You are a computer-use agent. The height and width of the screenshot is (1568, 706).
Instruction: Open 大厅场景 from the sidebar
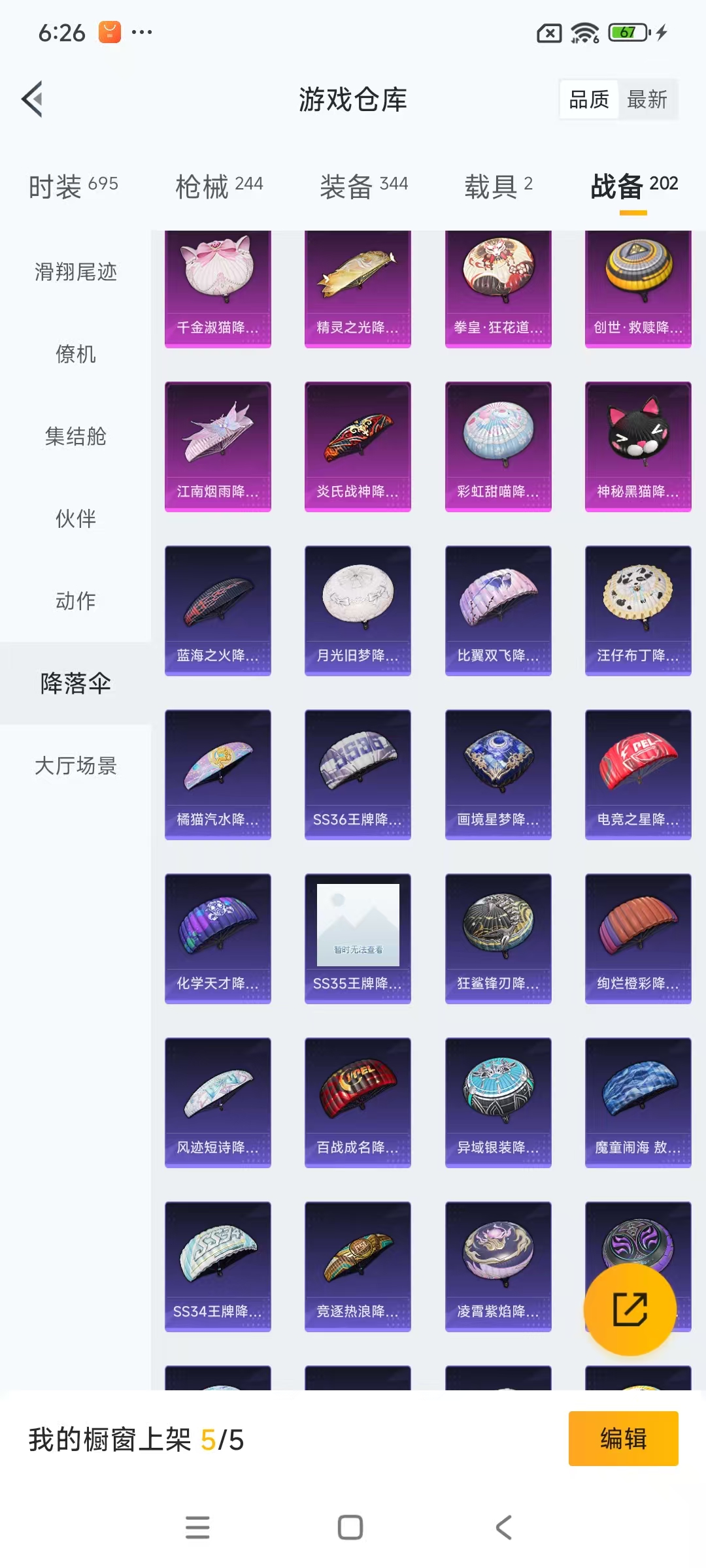tap(76, 766)
